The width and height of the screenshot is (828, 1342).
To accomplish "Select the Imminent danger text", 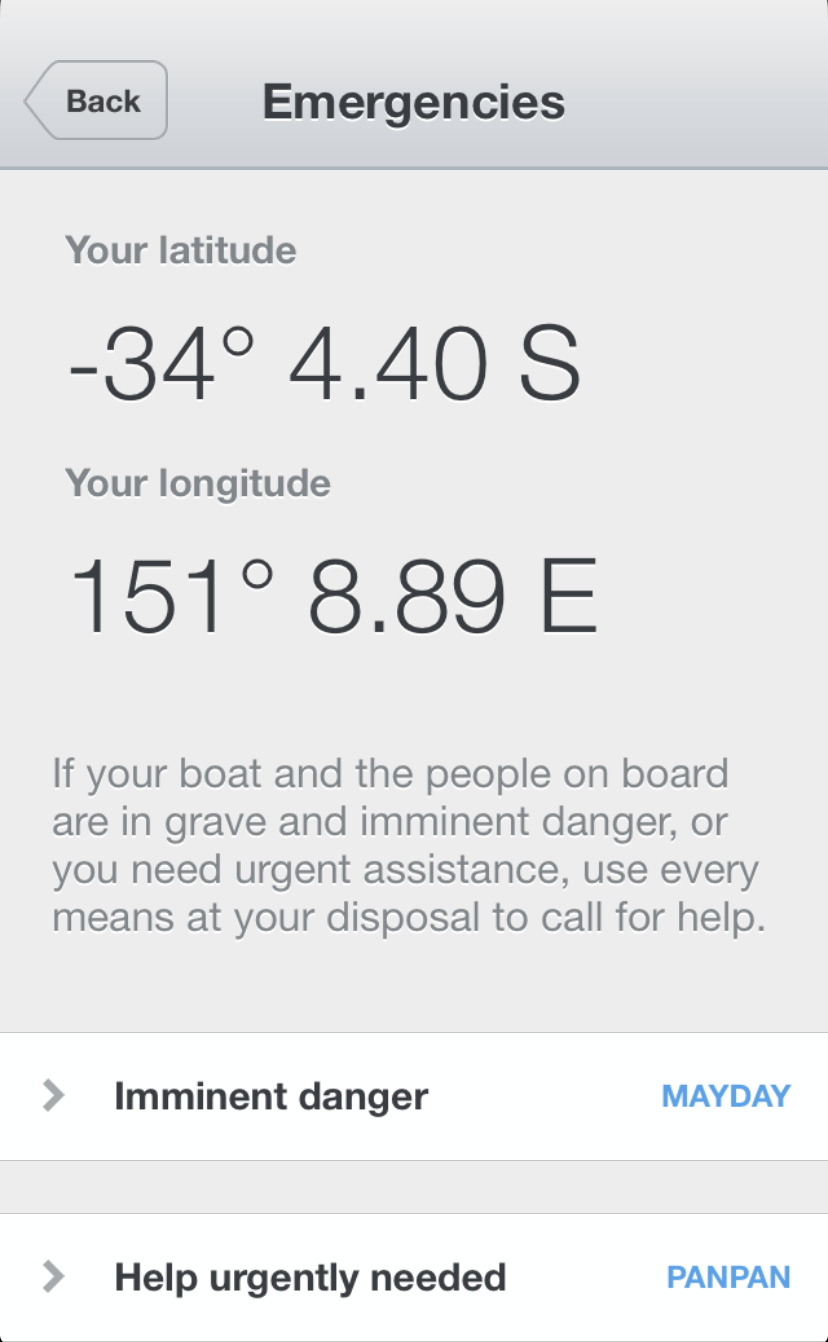I will click(272, 1096).
